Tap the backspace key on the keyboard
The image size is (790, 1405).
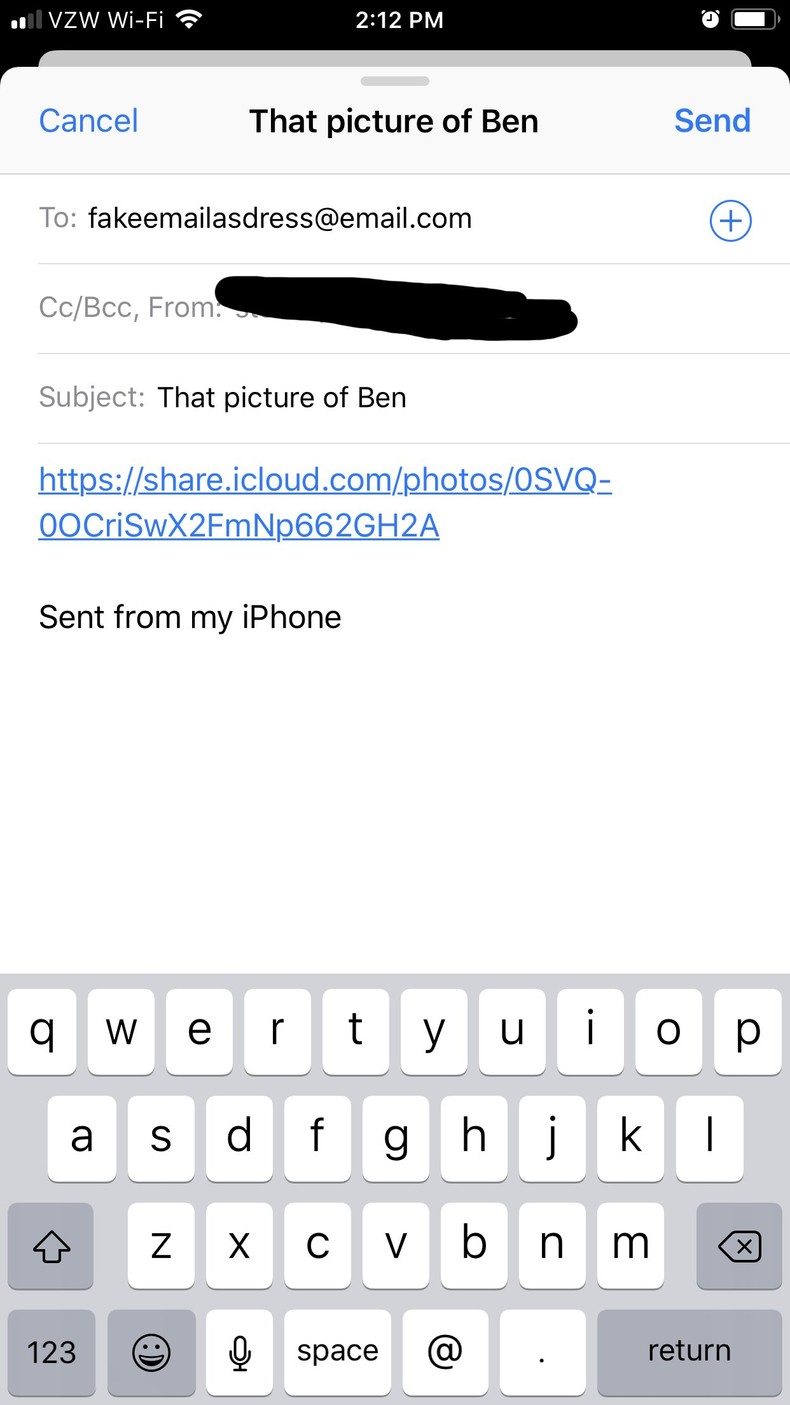(x=739, y=1245)
